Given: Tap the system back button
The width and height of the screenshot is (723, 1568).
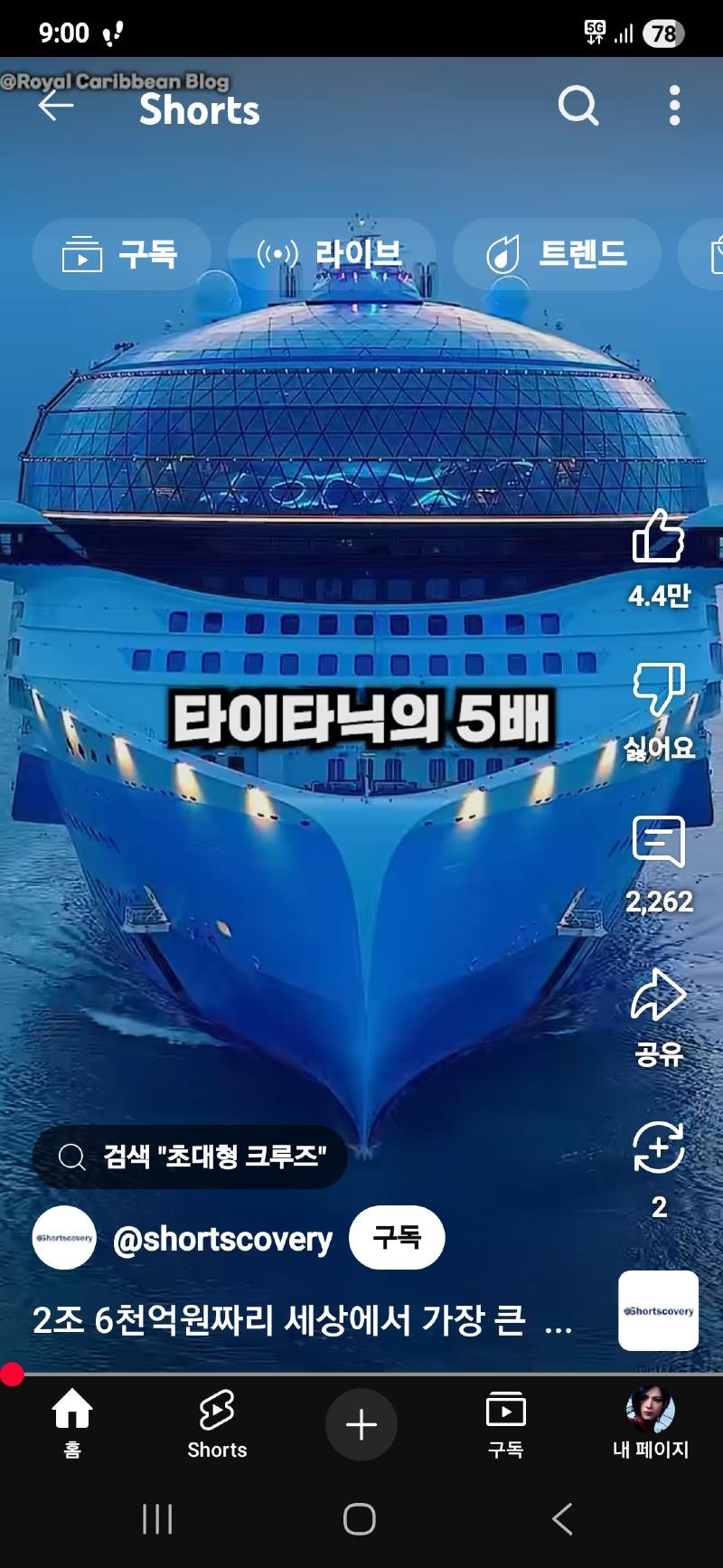Looking at the screenshot, I should pyautogui.click(x=561, y=1519).
